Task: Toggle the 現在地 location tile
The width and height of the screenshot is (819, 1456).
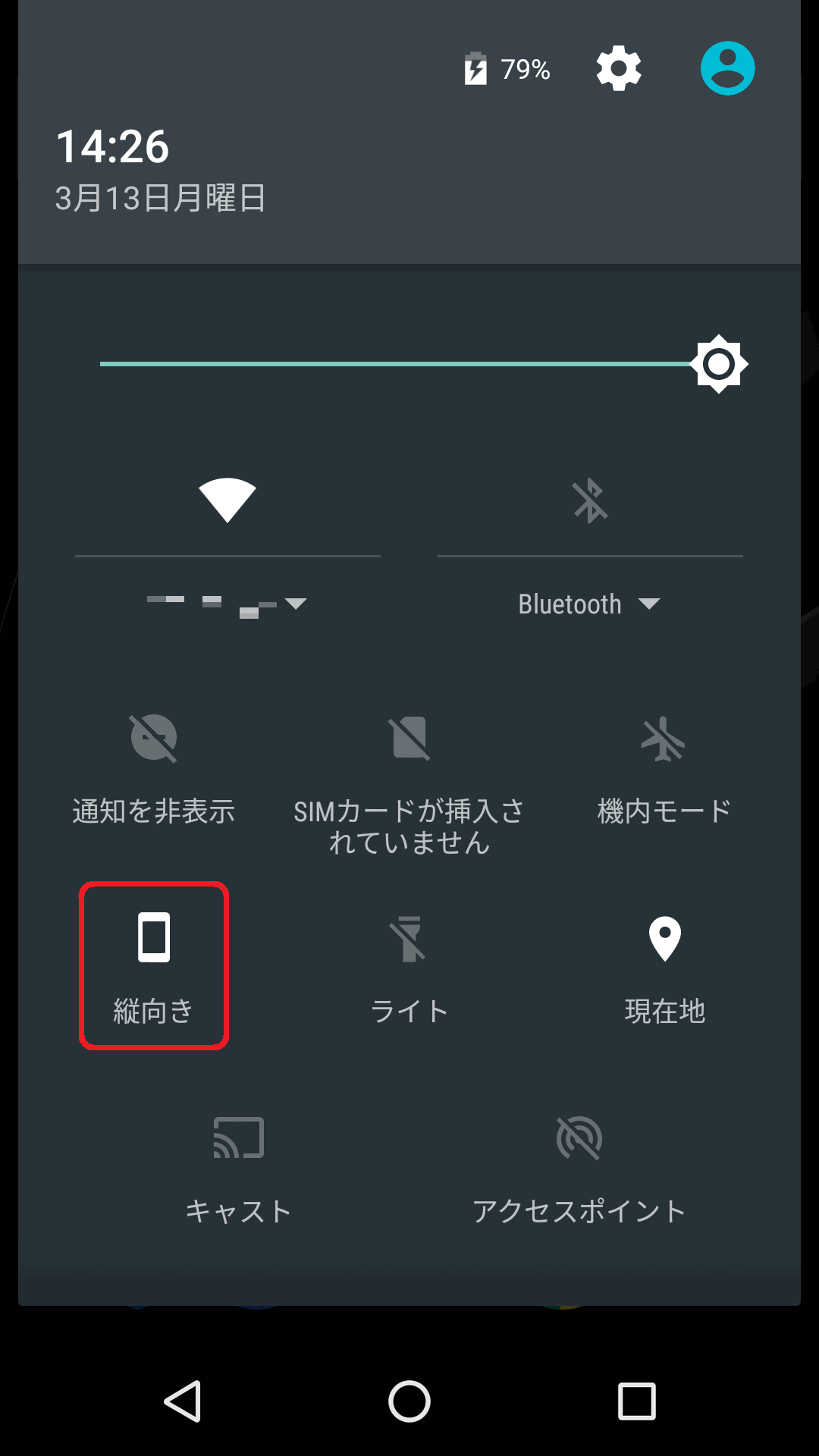Action: click(x=665, y=965)
